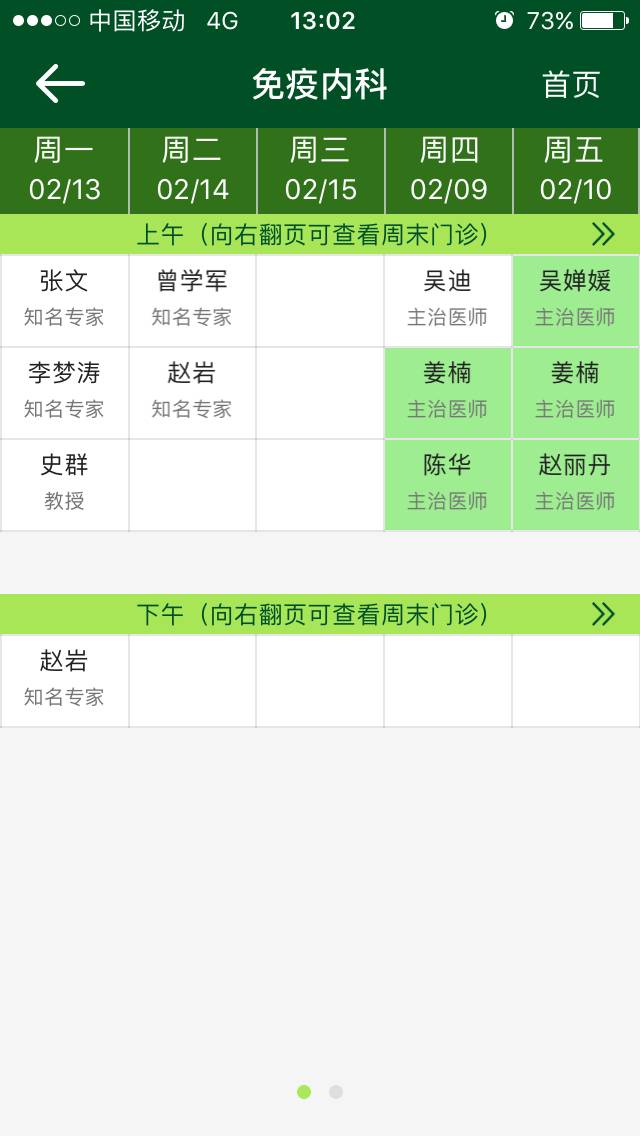Image resolution: width=640 pixels, height=1136 pixels.
Task: Select doctor 赵丽丹 on Friday morning
Action: coord(575,483)
